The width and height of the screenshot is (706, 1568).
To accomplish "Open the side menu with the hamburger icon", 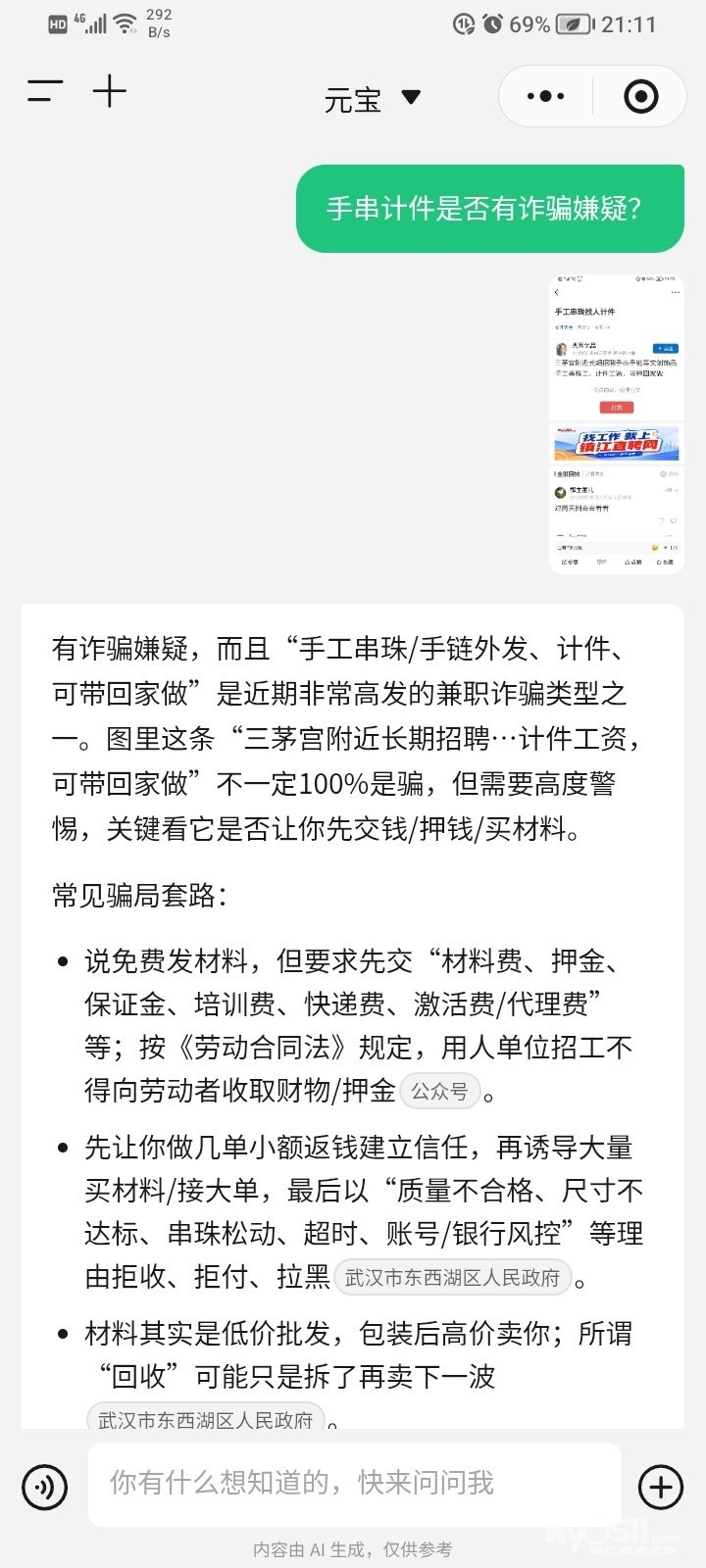I will (x=45, y=92).
